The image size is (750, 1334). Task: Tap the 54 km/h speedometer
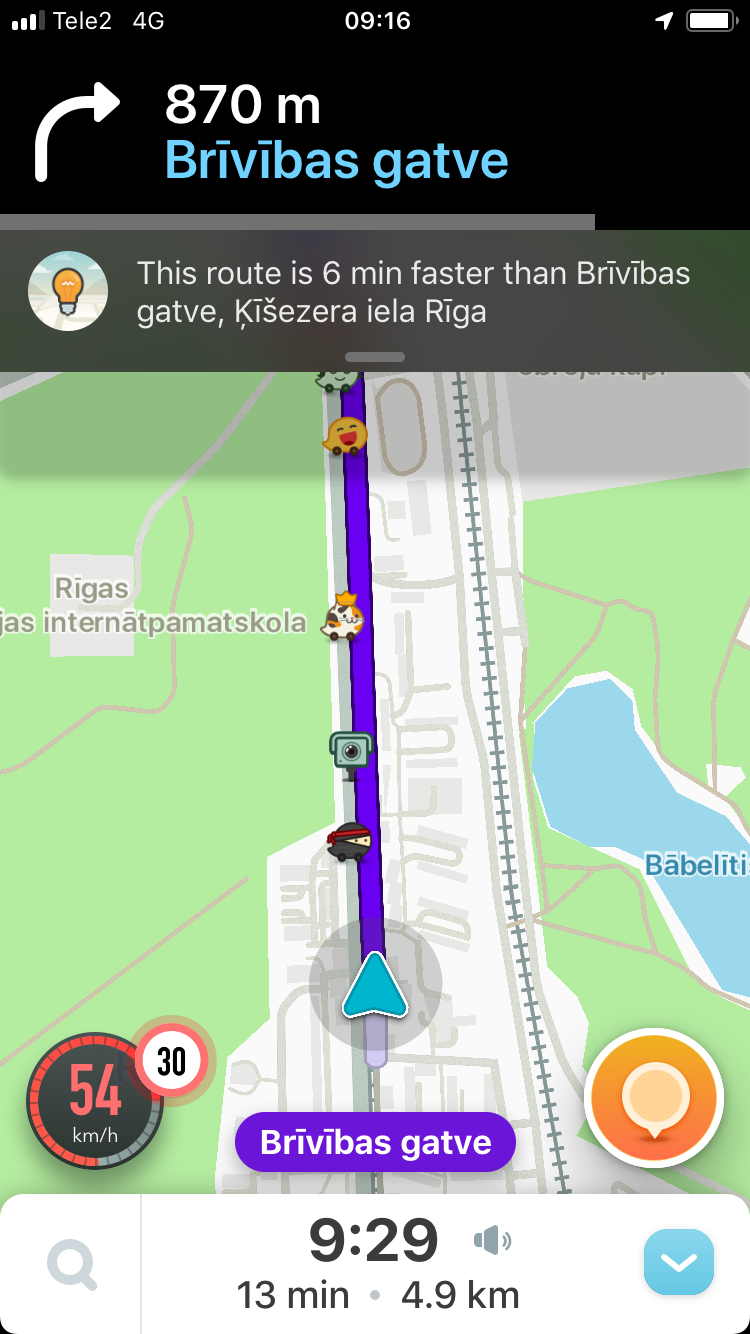(x=93, y=1101)
